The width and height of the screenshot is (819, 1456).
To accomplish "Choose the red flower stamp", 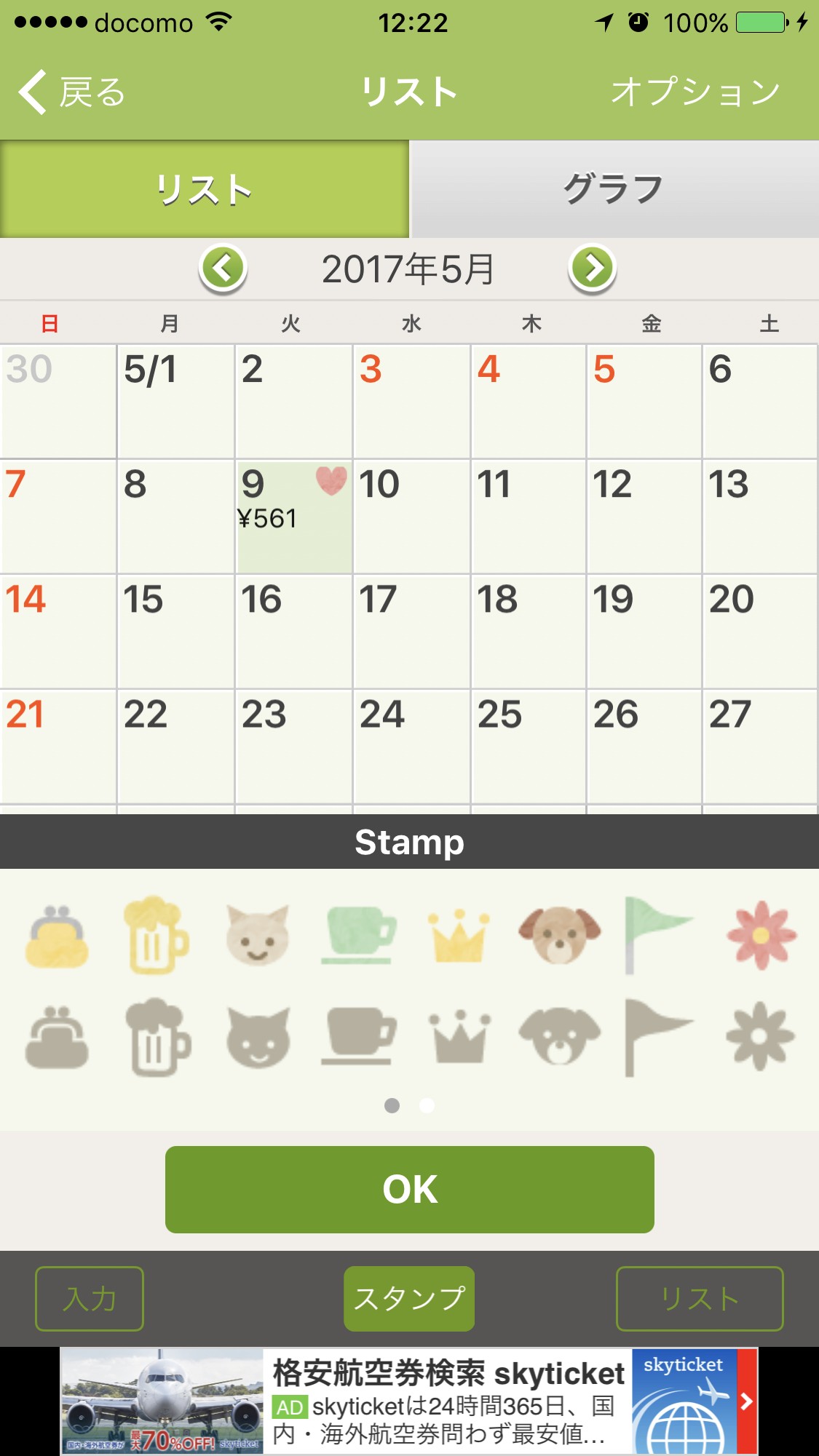I will pyautogui.click(x=761, y=935).
